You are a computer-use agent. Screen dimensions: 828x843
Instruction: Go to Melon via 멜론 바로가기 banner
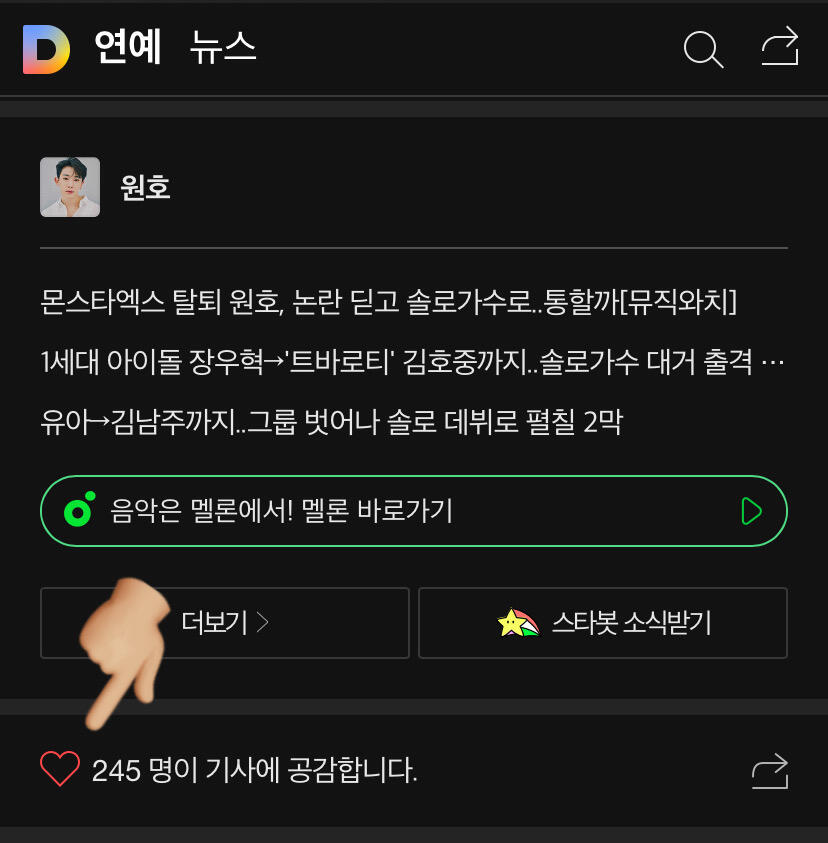tap(413, 512)
